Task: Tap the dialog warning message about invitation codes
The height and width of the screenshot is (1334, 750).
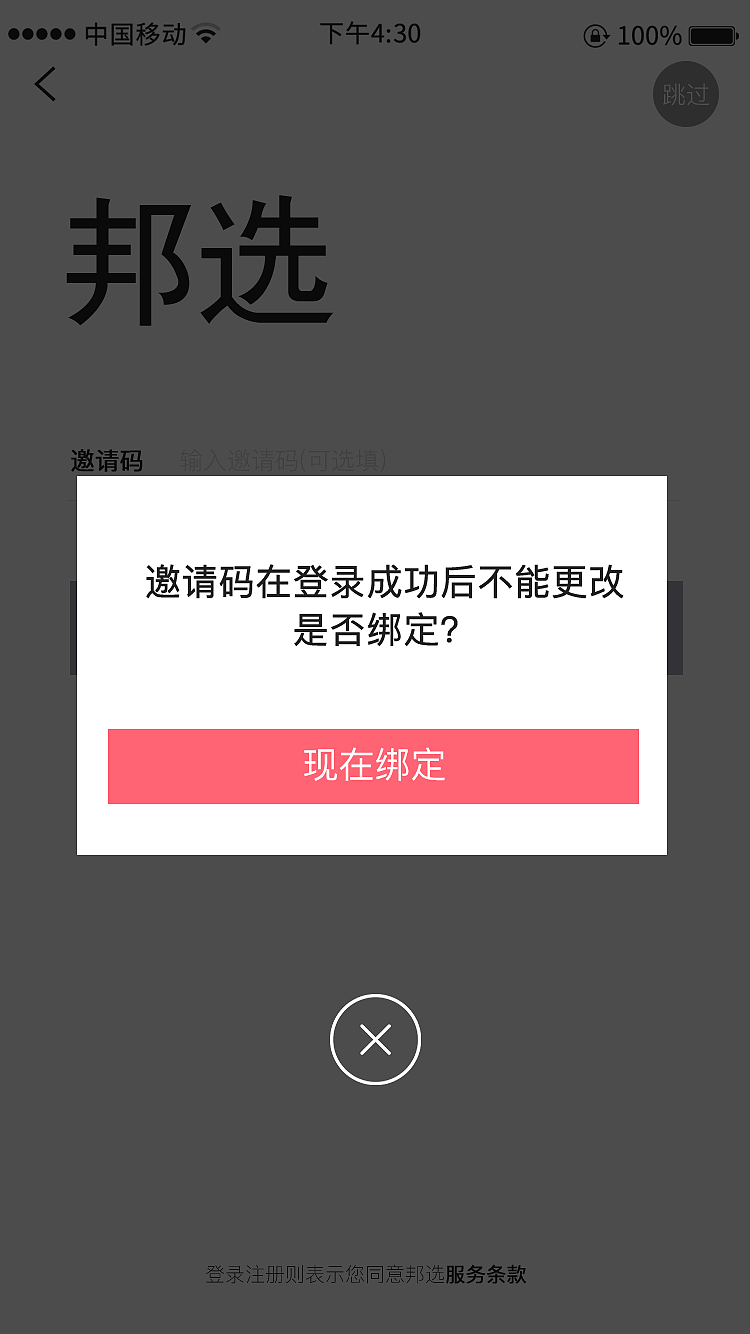Action: click(374, 608)
